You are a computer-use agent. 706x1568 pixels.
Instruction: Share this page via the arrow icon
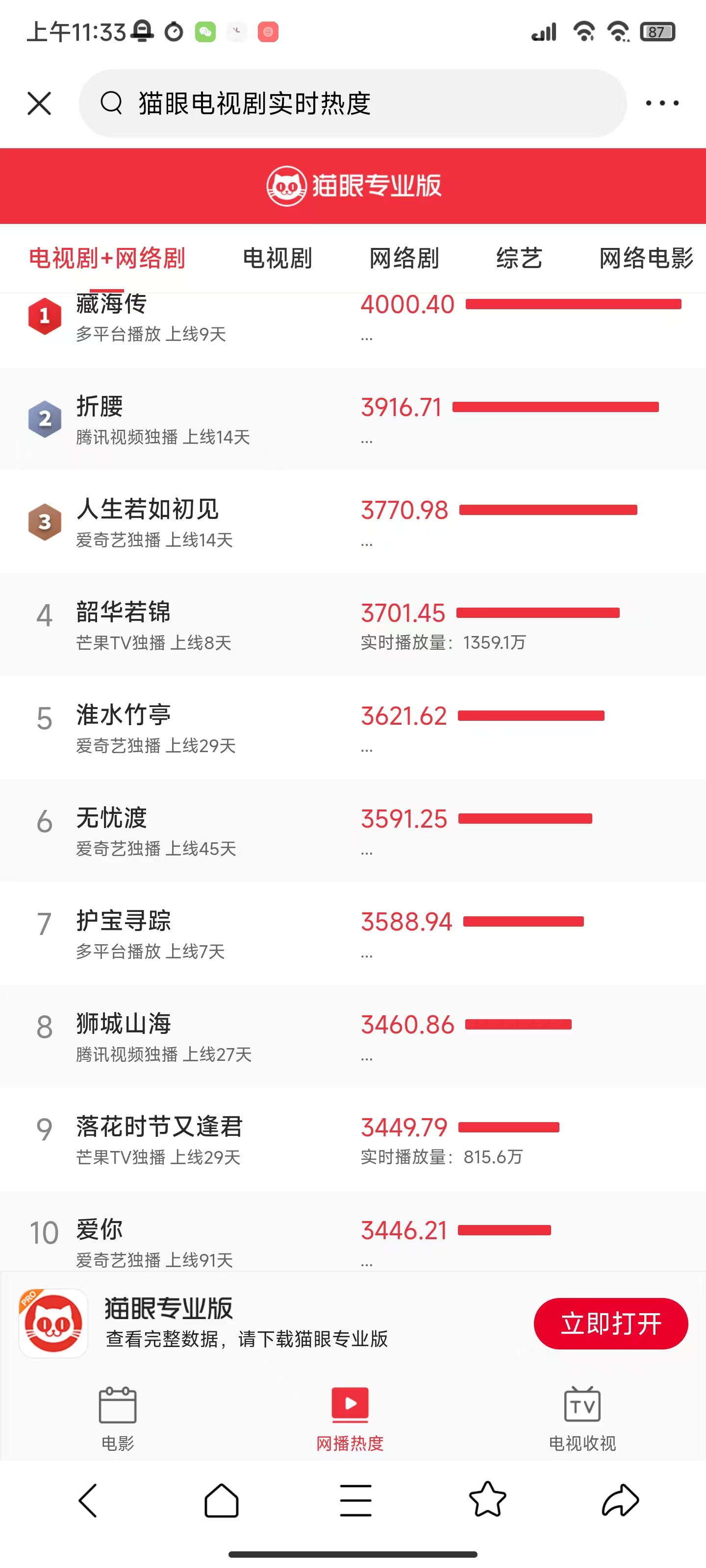tap(620, 1499)
